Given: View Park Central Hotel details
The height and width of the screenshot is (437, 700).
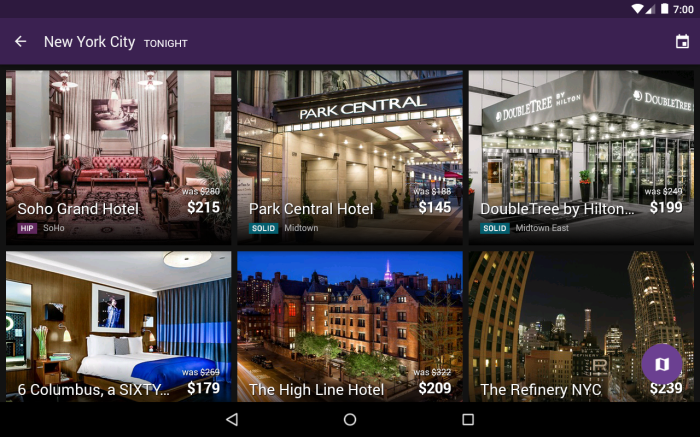Looking at the screenshot, I should (349, 155).
